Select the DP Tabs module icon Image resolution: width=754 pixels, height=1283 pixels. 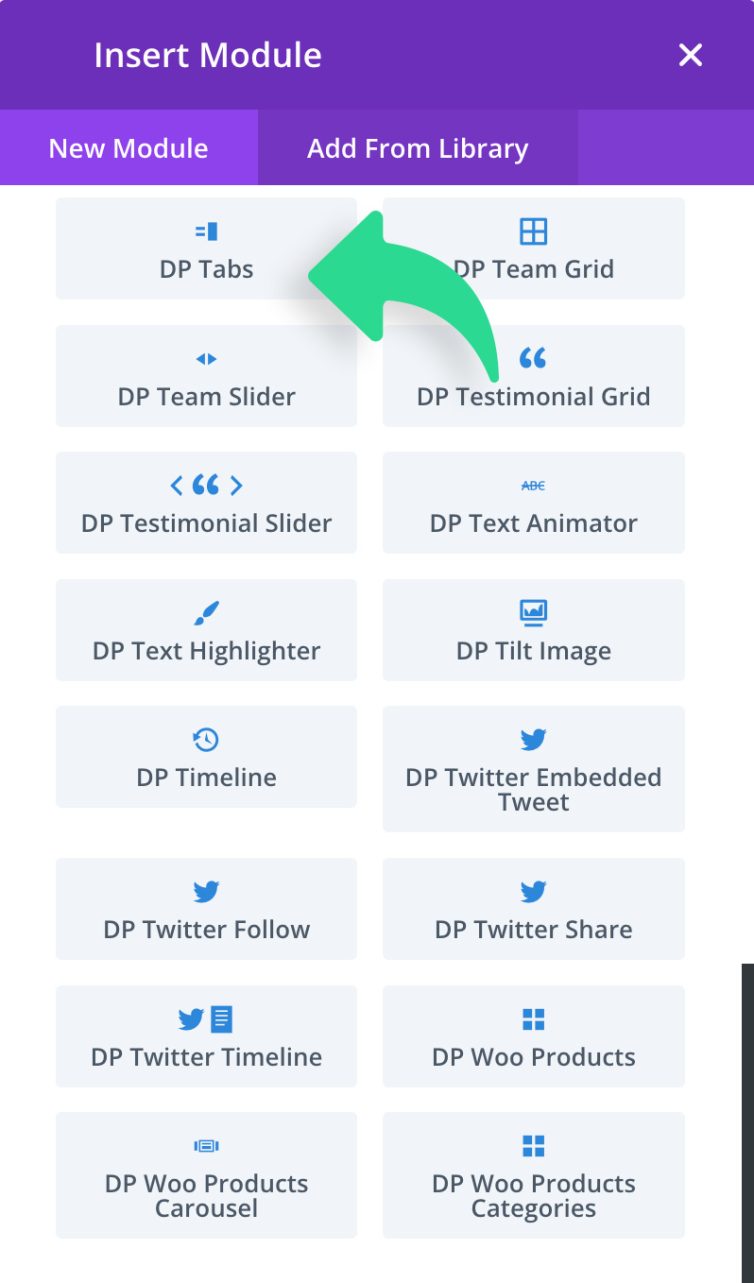pyautogui.click(x=207, y=232)
